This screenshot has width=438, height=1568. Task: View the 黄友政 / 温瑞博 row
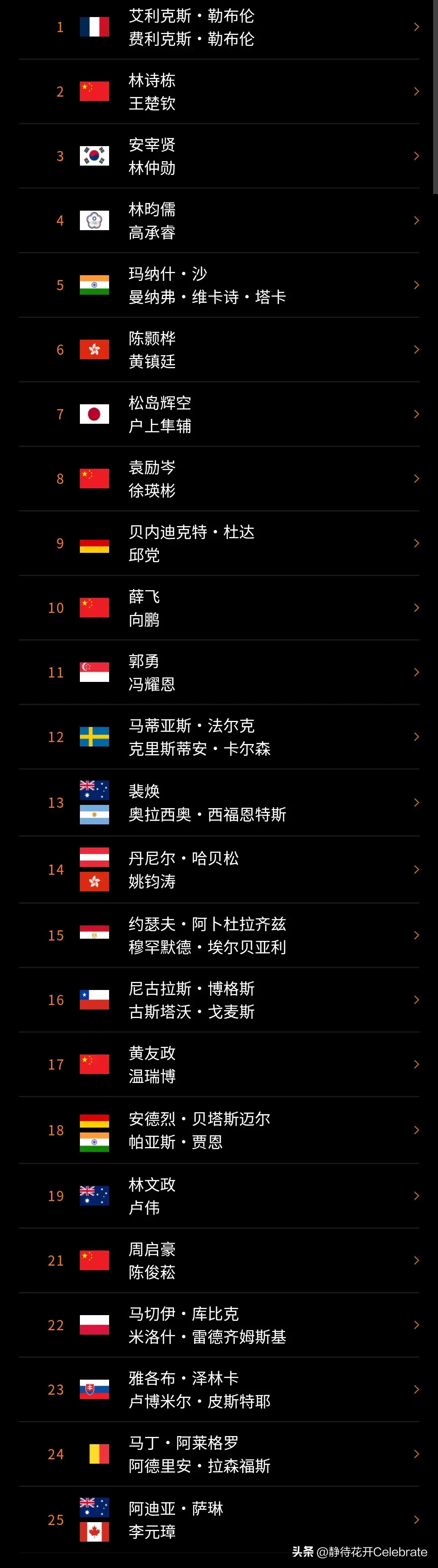pyautogui.click(x=219, y=1065)
